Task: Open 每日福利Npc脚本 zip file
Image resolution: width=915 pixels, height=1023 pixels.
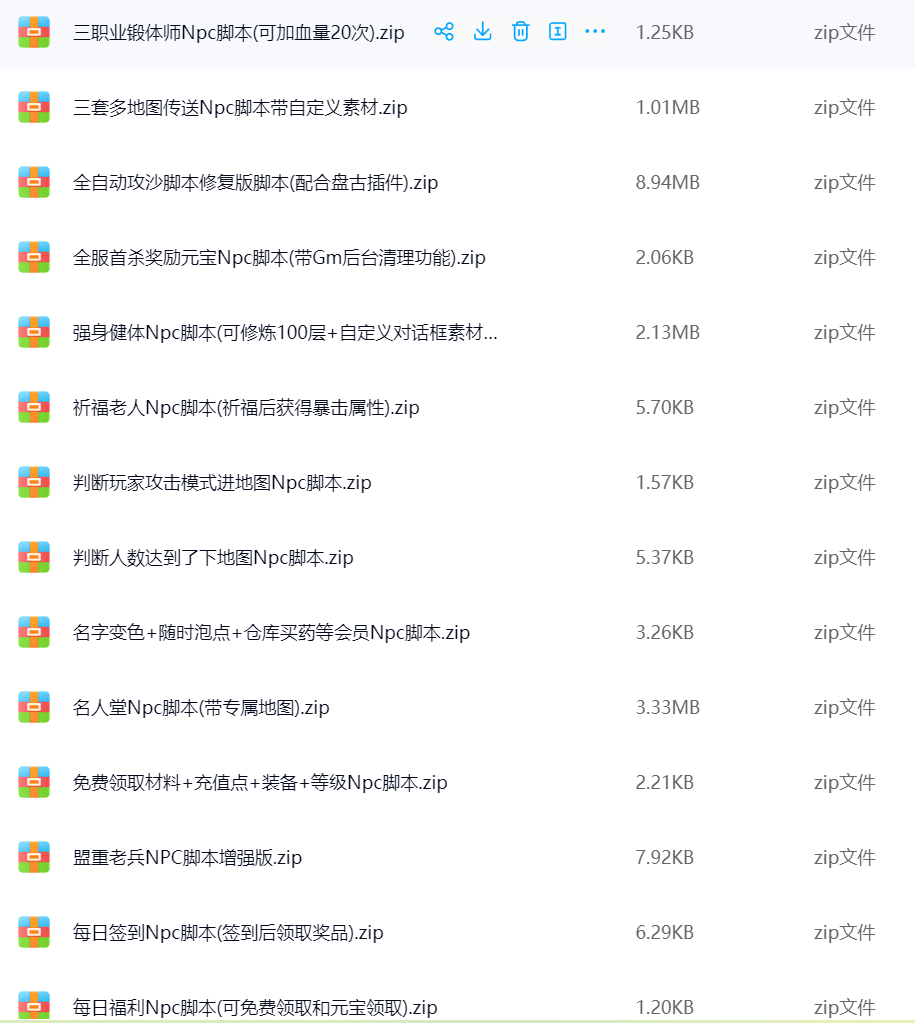Action: pos(255,1007)
